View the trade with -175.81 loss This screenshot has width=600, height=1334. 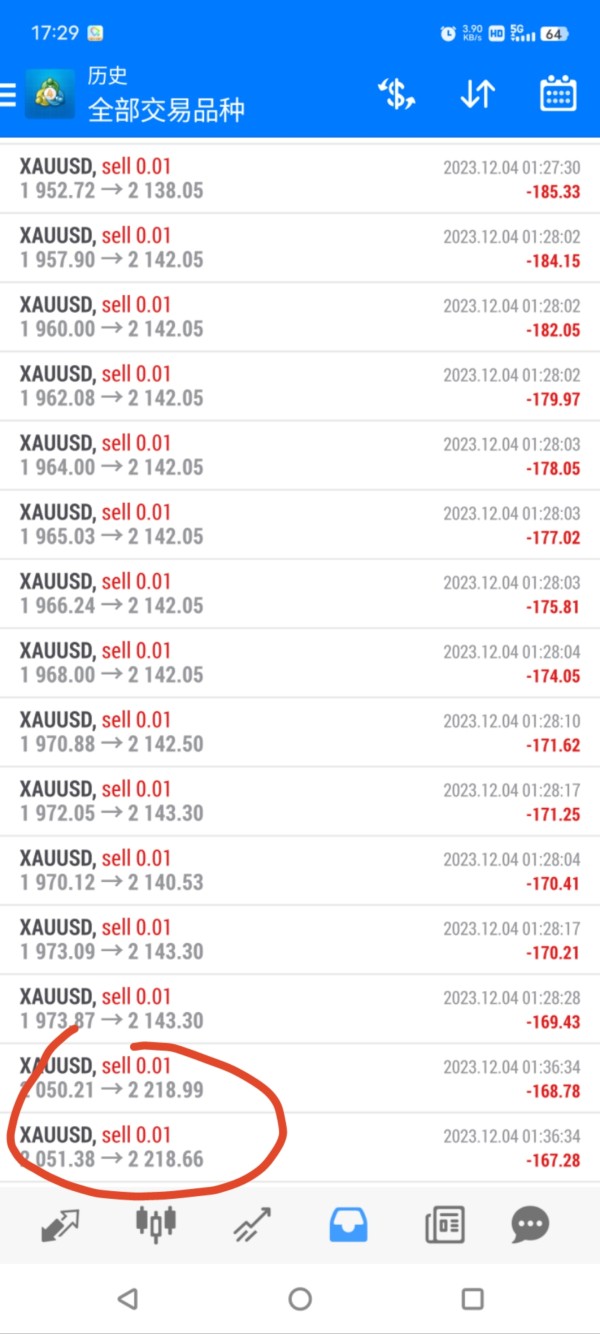[x=300, y=593]
